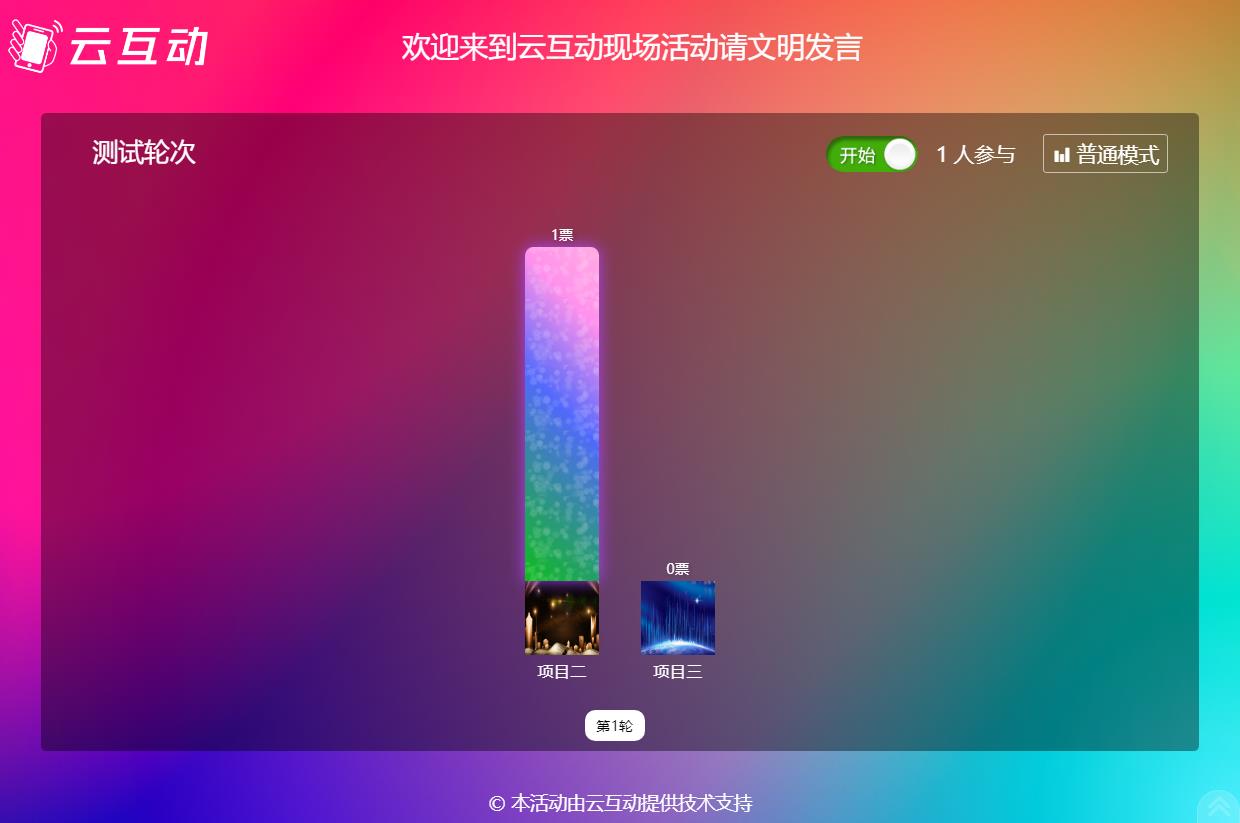Open 项目二 thumbnail
Image resolution: width=1240 pixels, height=823 pixels.
click(562, 618)
